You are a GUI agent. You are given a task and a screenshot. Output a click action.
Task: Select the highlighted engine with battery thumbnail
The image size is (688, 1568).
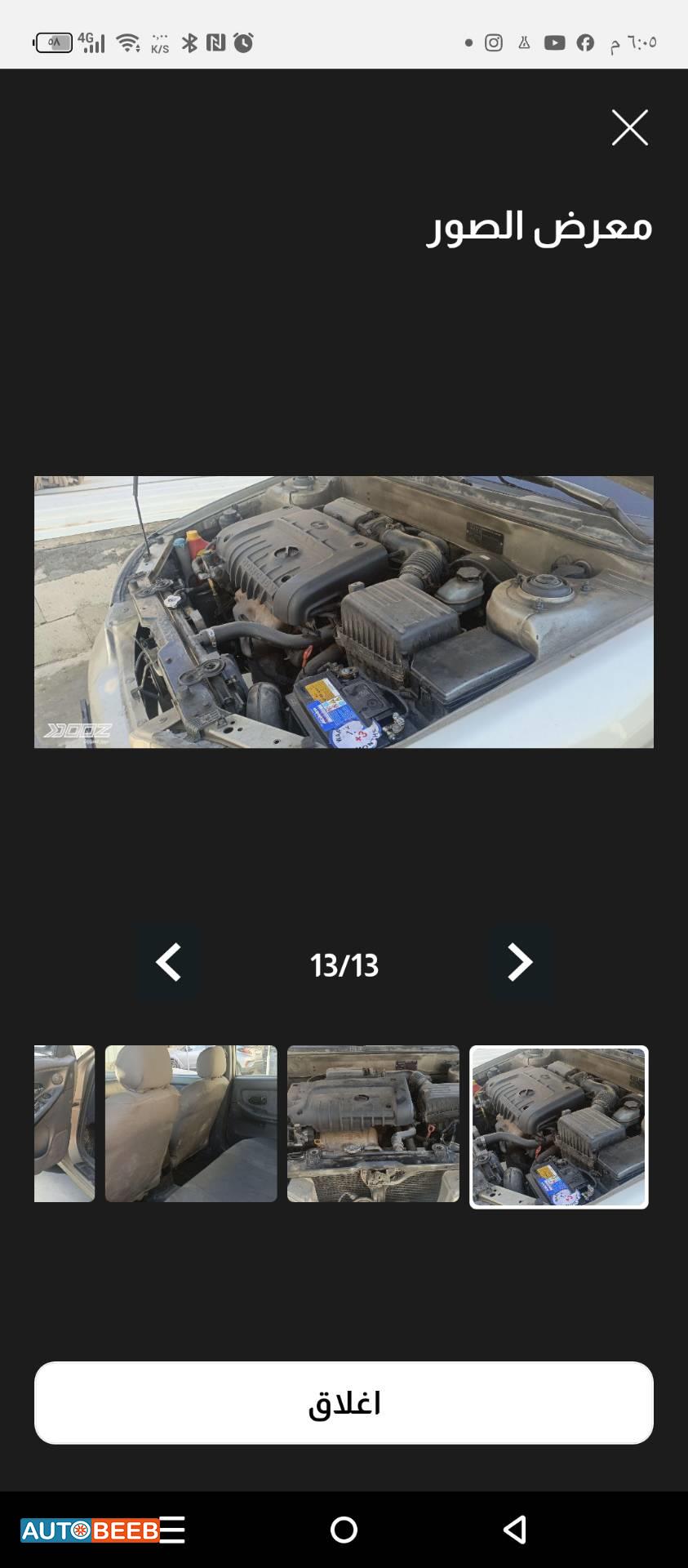click(558, 1127)
